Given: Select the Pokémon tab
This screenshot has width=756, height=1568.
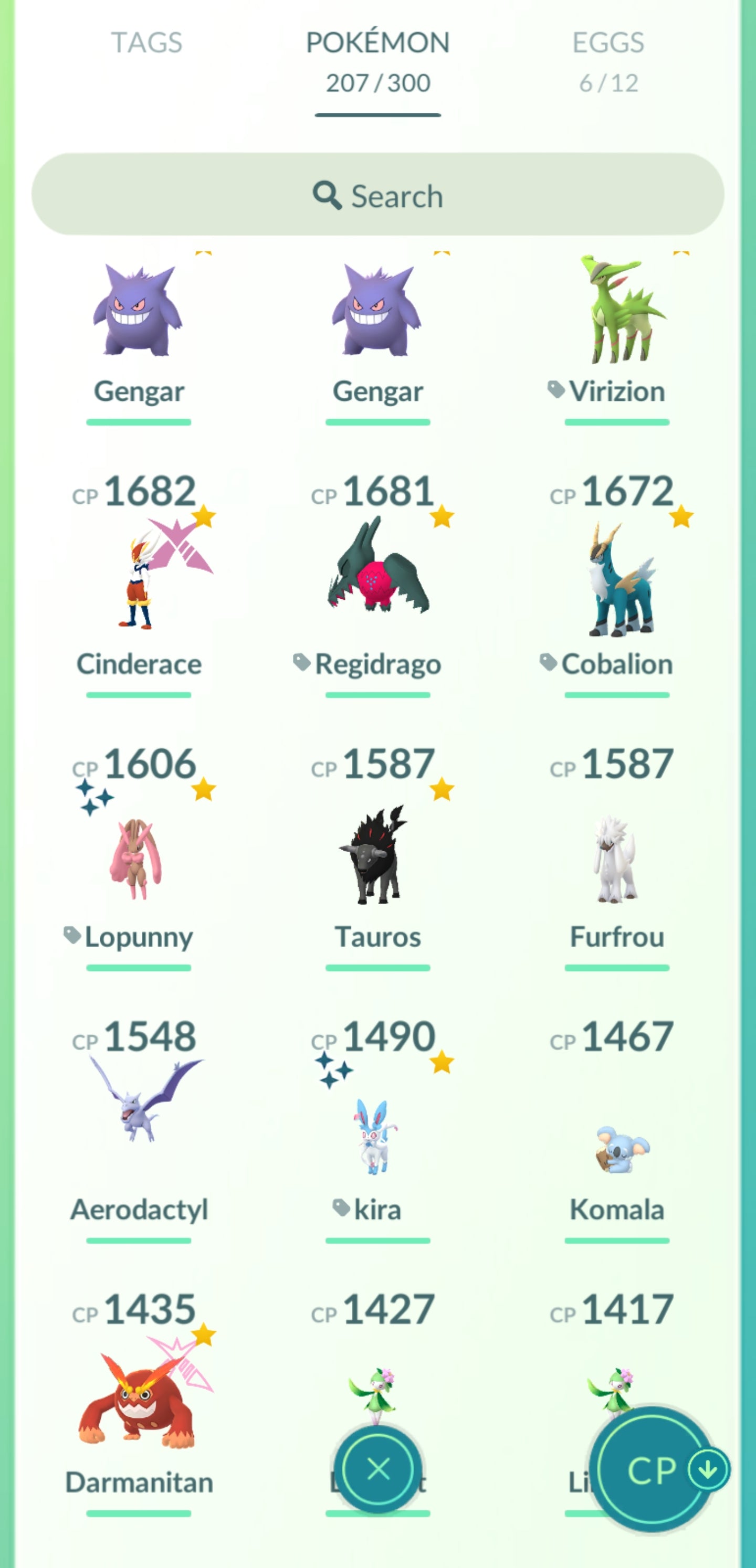Looking at the screenshot, I should (377, 61).
